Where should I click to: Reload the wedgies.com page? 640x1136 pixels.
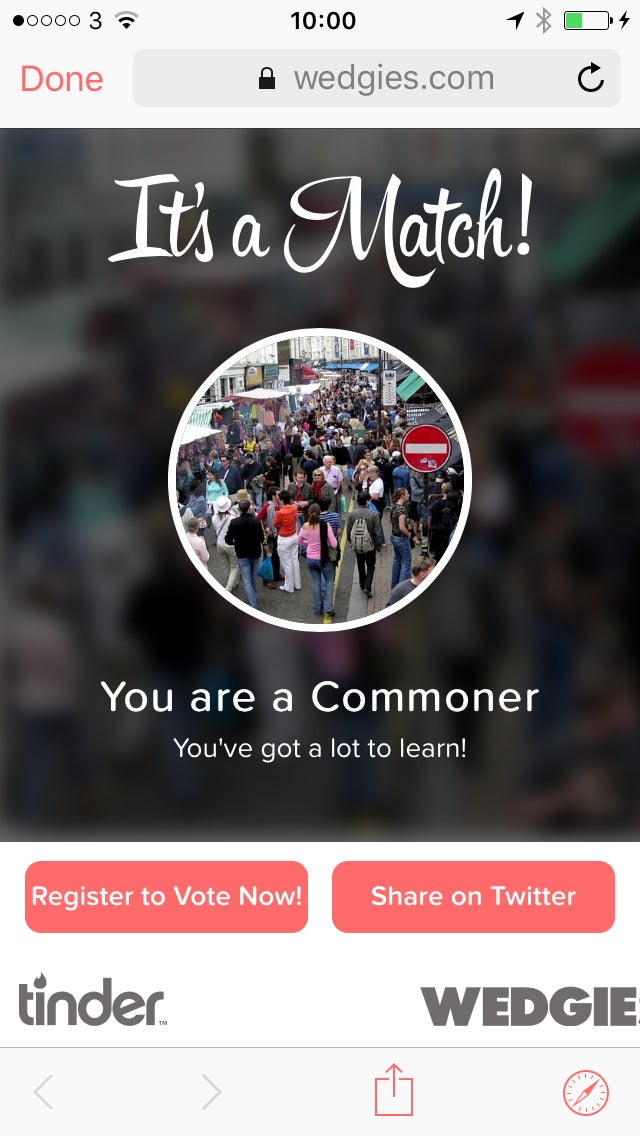pos(591,78)
